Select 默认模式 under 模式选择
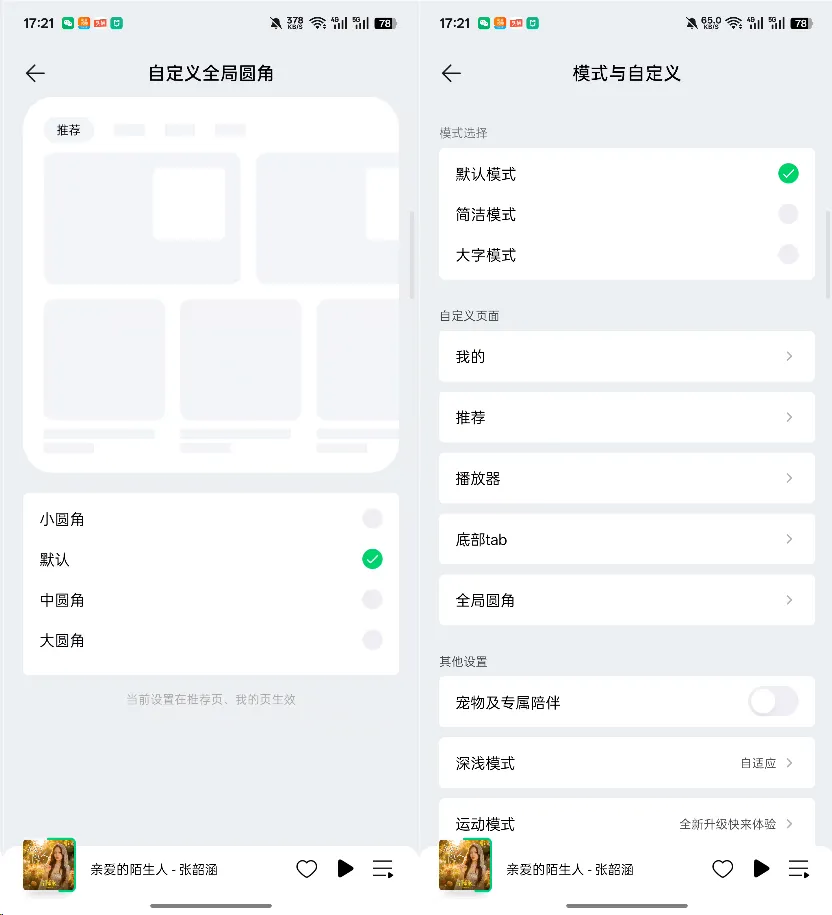Viewport: 832px width, 915px height. pos(788,174)
